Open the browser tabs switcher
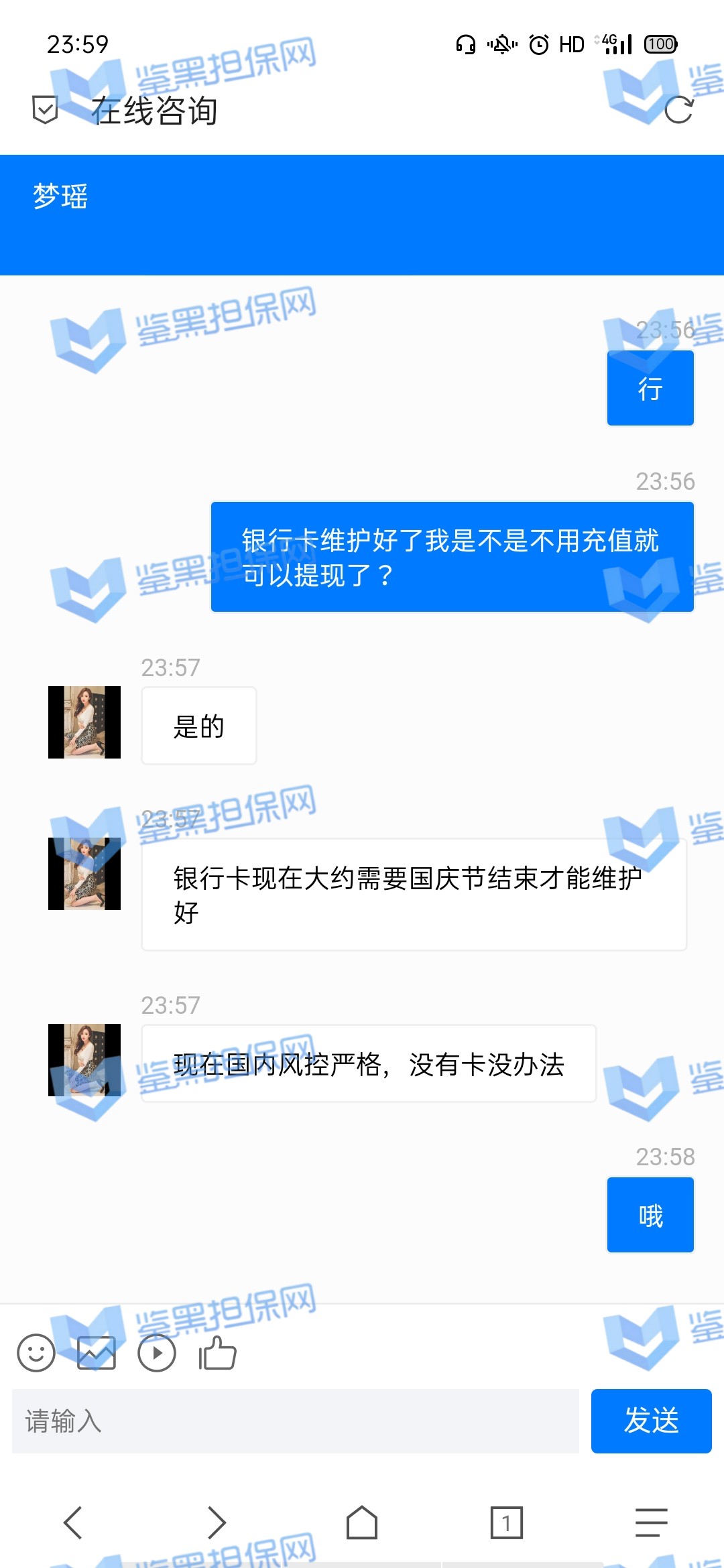This screenshot has height=1568, width=724. tap(506, 1523)
